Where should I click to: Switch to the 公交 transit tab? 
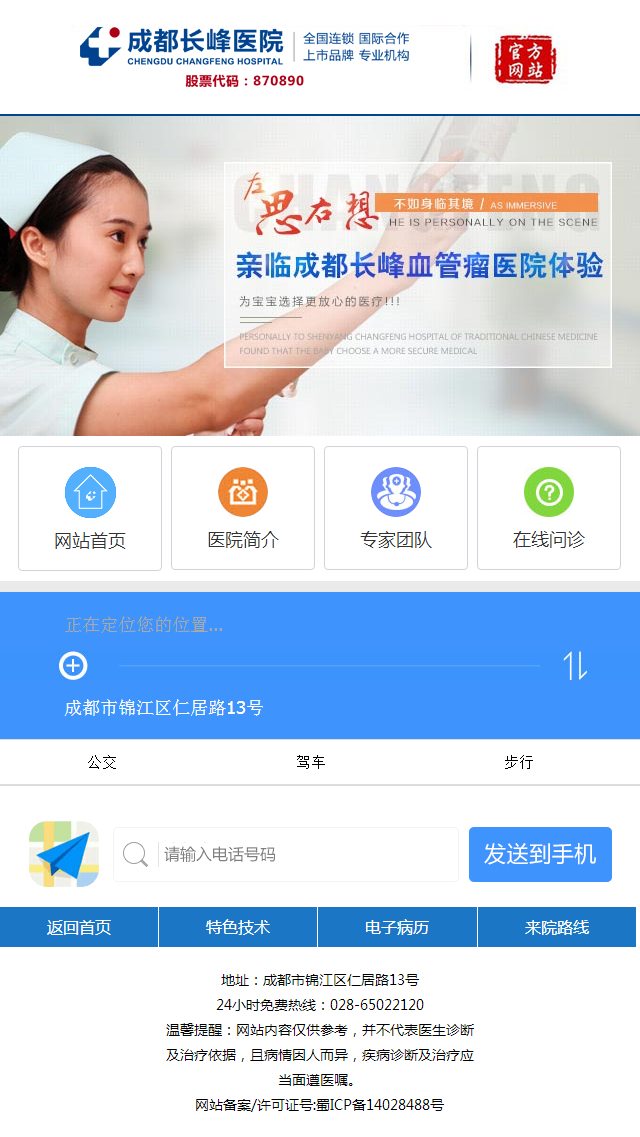(102, 762)
